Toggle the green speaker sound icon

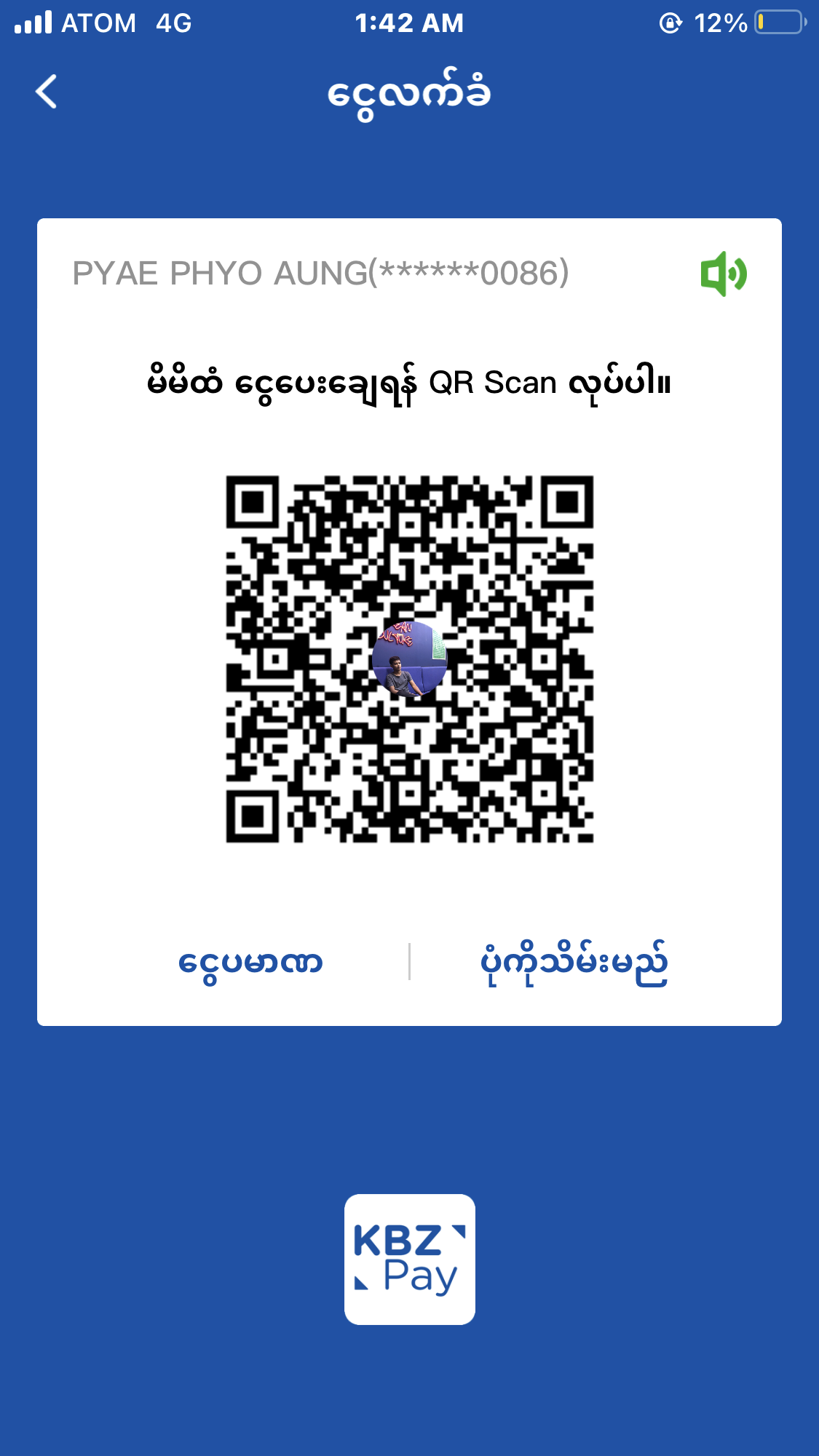723,274
